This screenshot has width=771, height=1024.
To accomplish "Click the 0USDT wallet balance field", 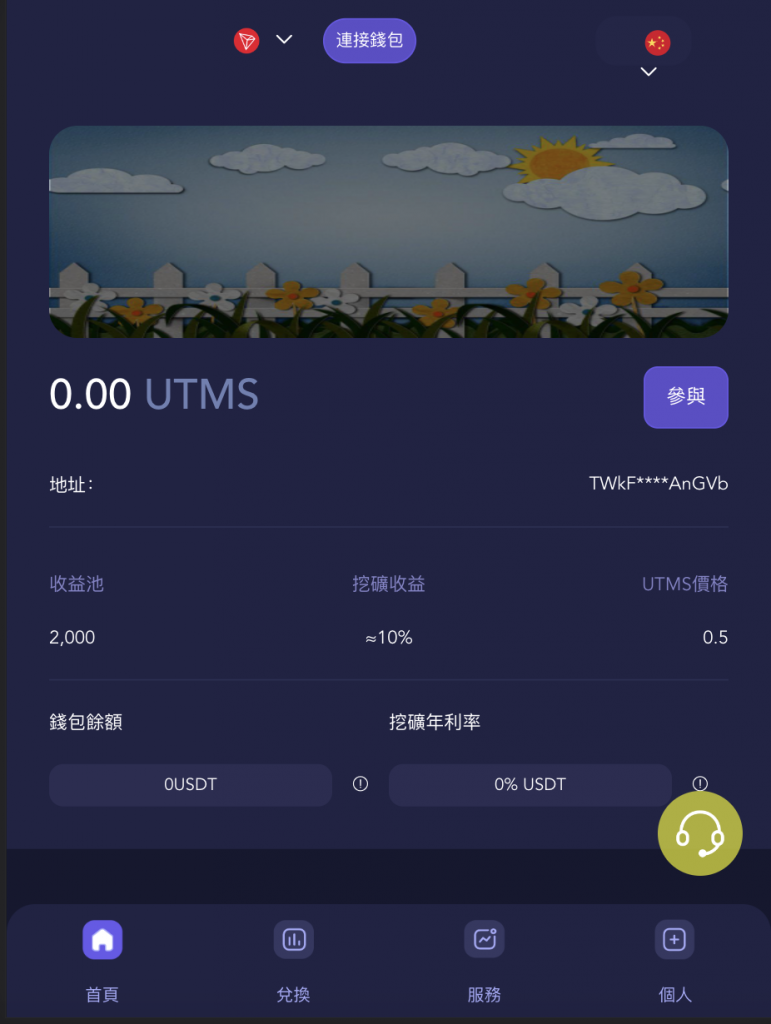I will (190, 784).
